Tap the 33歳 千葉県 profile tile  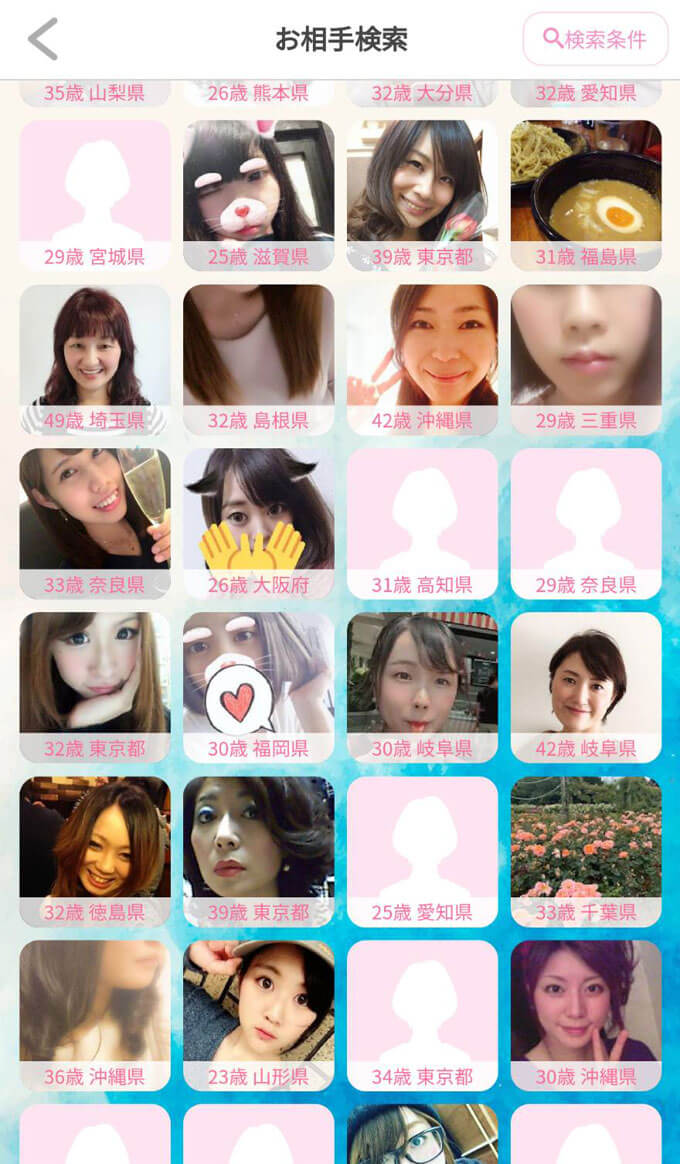586,851
